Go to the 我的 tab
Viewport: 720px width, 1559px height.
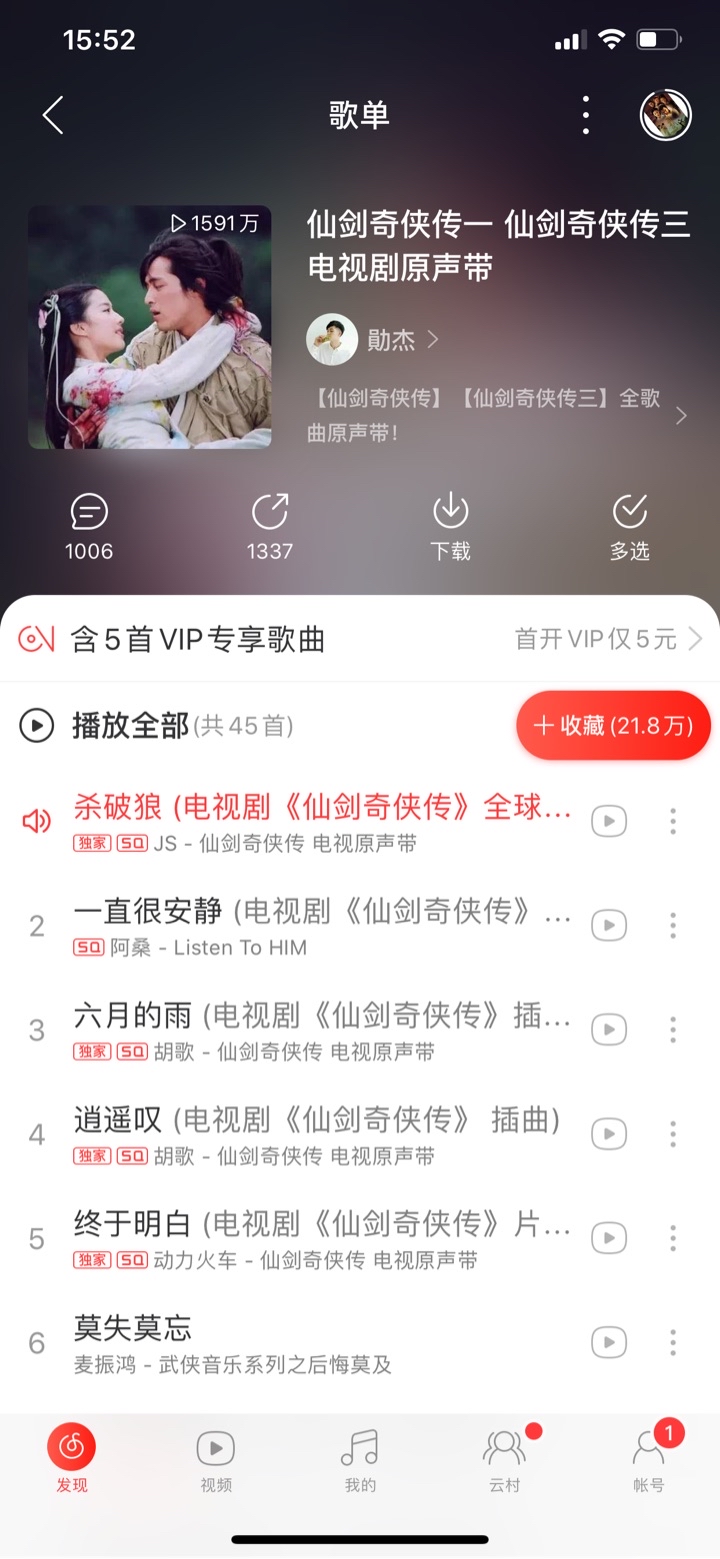360,1458
